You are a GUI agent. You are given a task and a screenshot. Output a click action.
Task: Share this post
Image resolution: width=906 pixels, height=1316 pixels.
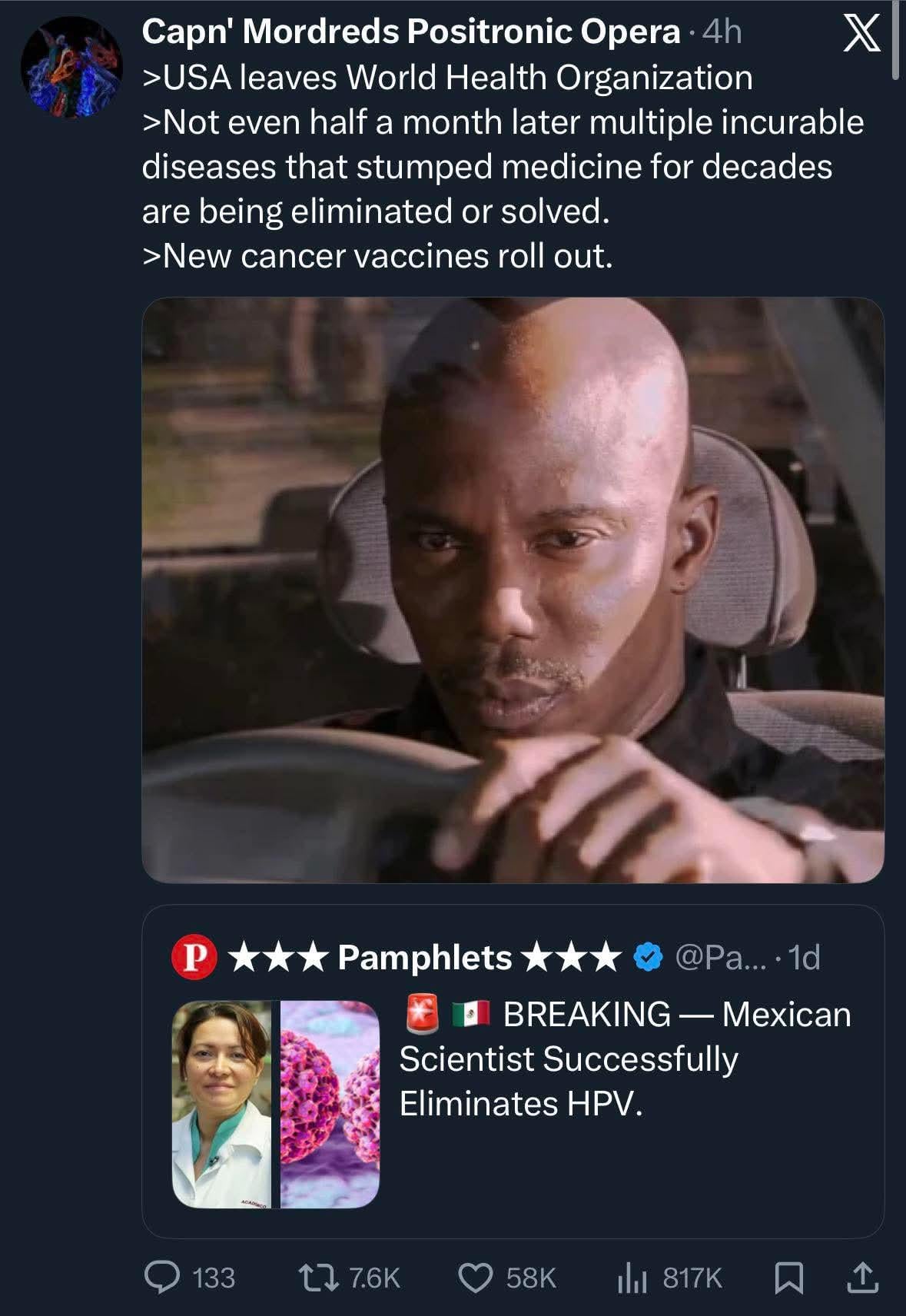coord(862,1278)
